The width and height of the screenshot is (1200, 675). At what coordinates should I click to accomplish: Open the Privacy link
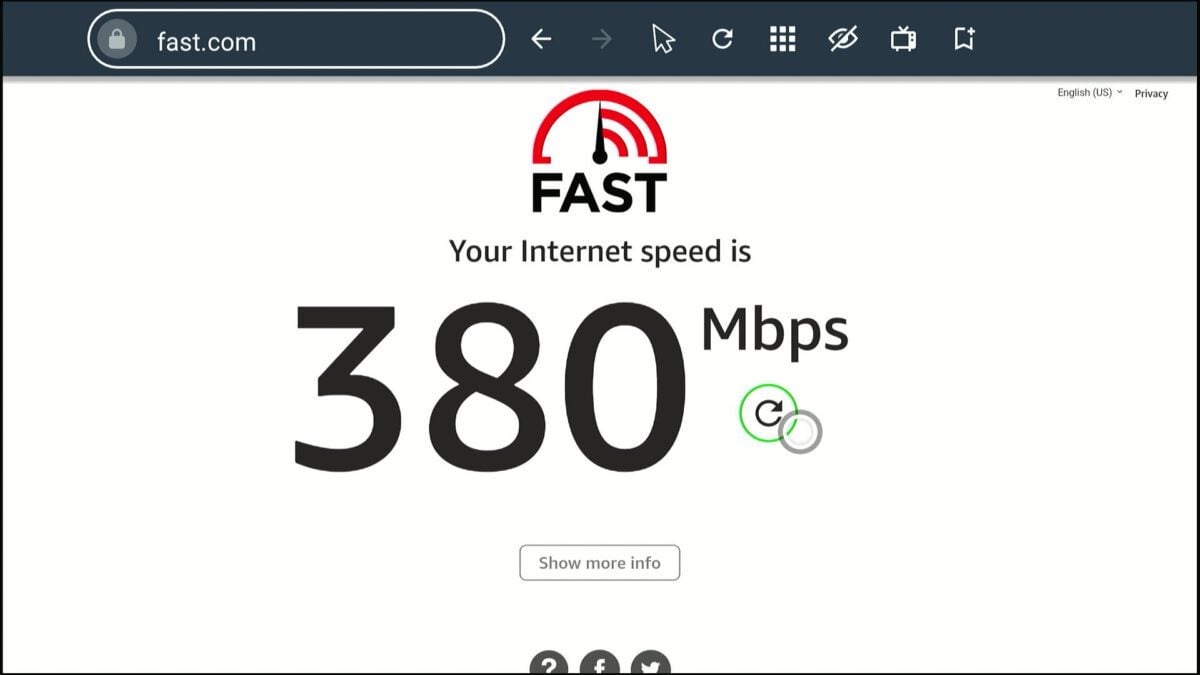1151,93
